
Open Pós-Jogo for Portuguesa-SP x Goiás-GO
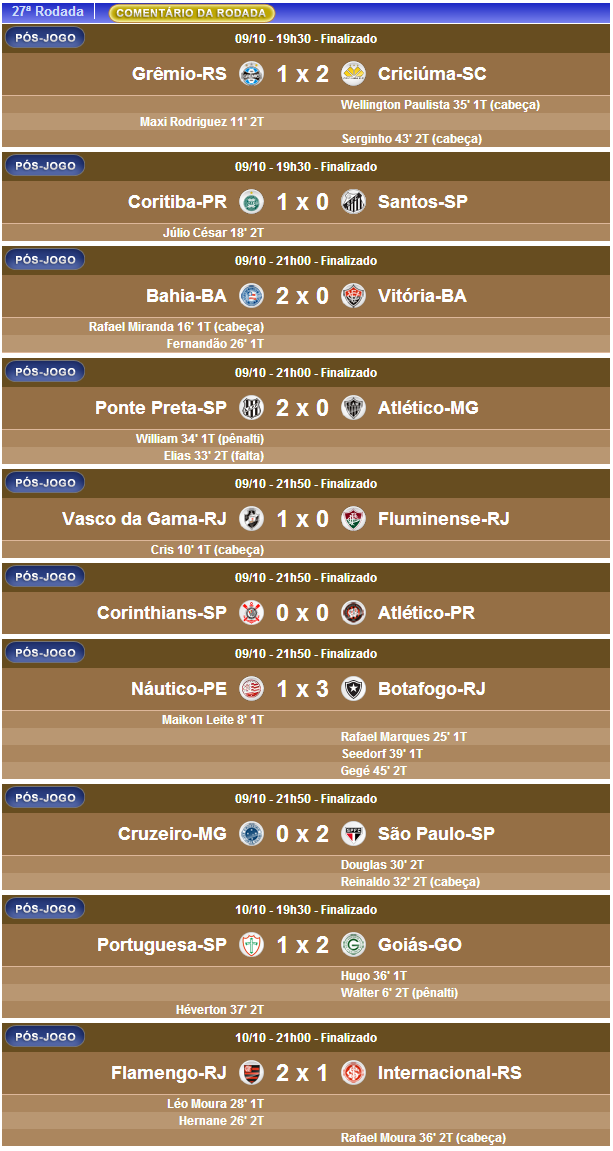click(x=46, y=909)
